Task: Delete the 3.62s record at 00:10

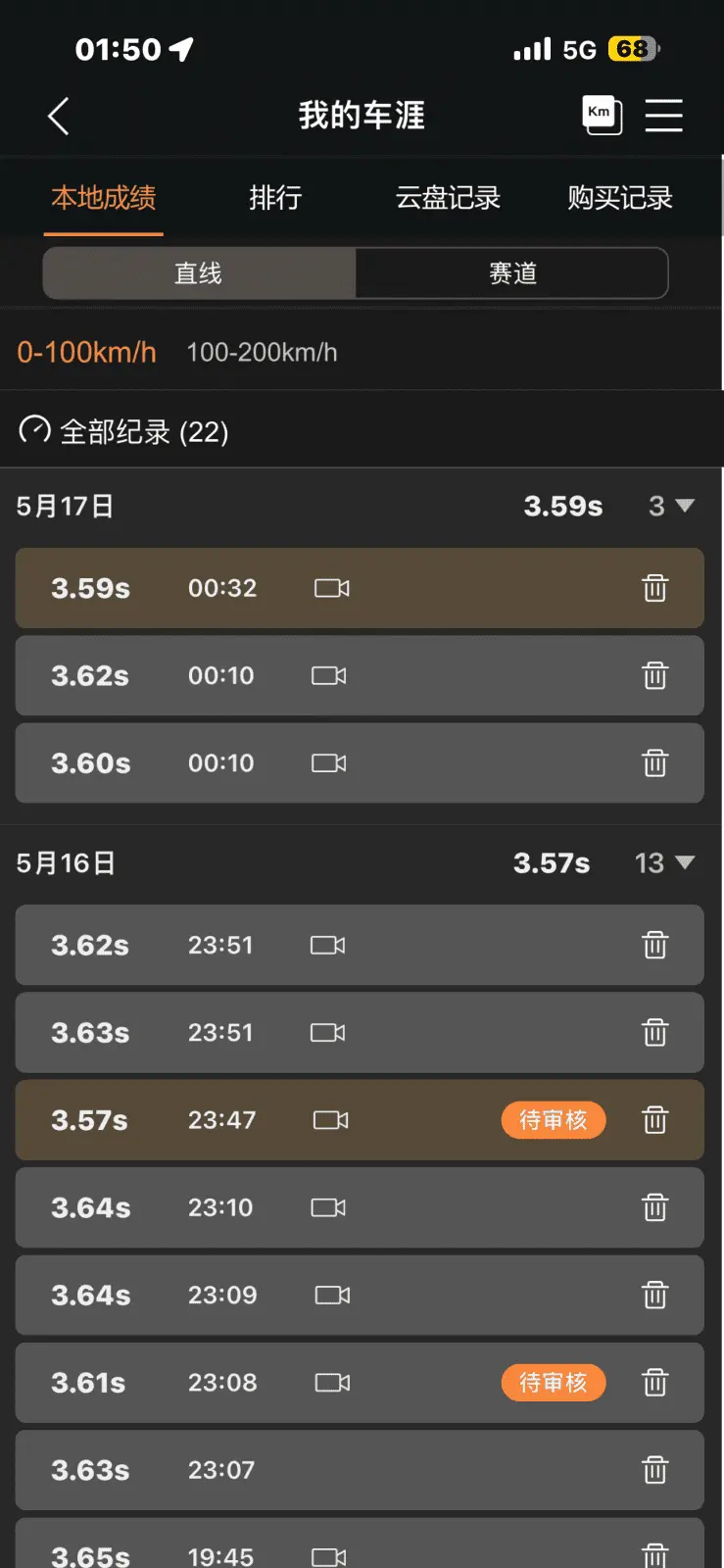Action: click(x=654, y=676)
